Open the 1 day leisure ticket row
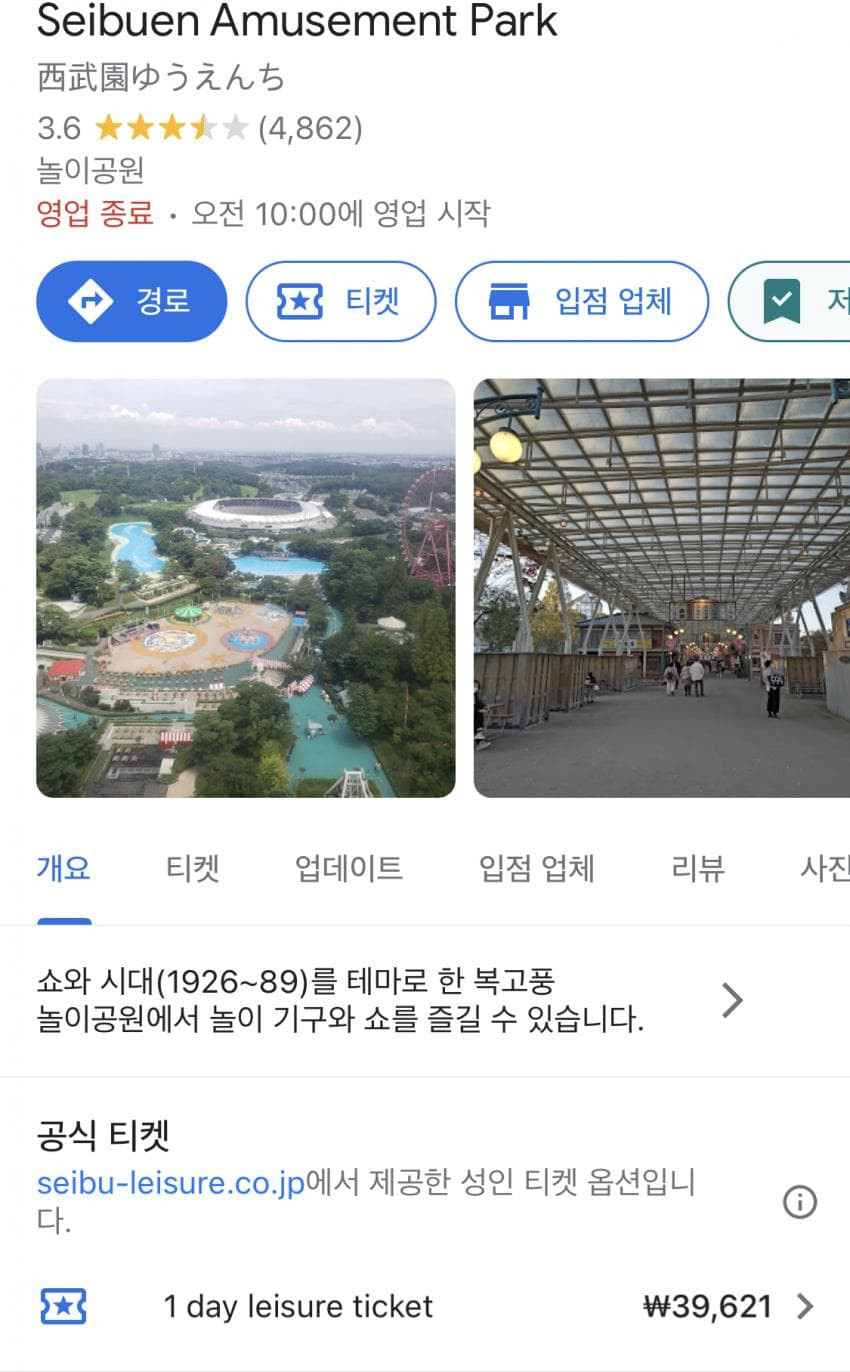 (x=425, y=1306)
